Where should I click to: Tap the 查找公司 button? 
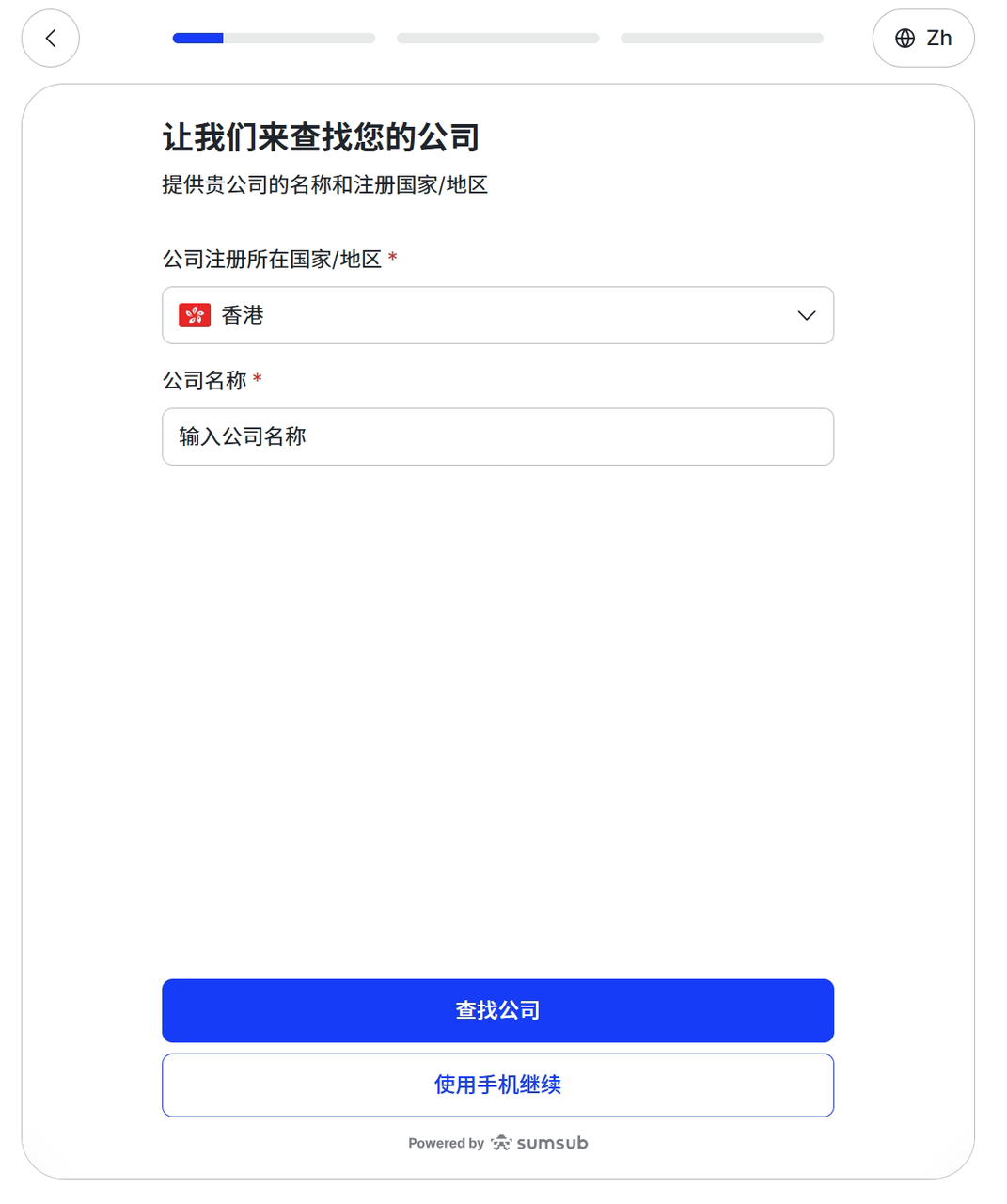click(497, 1010)
